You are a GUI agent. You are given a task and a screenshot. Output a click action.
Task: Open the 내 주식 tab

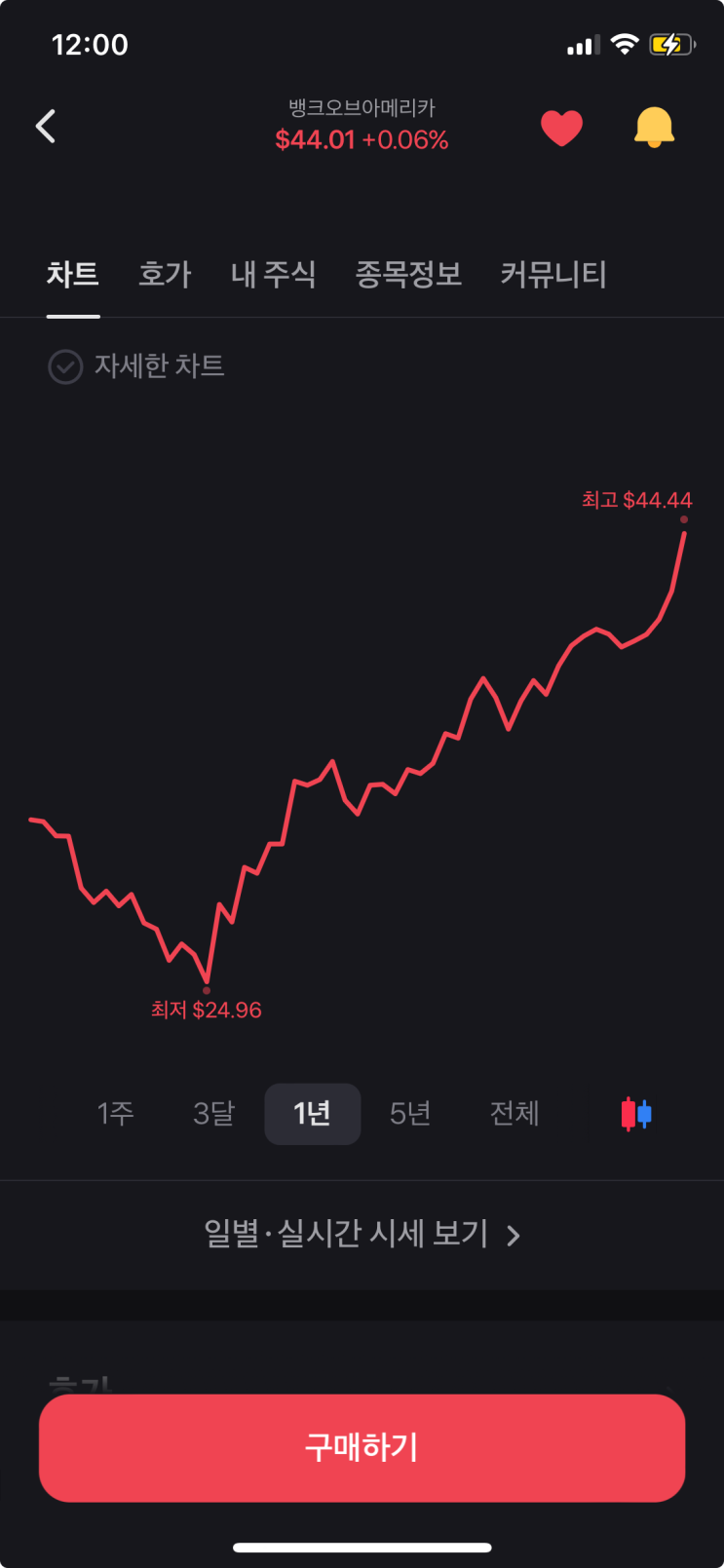point(274,275)
